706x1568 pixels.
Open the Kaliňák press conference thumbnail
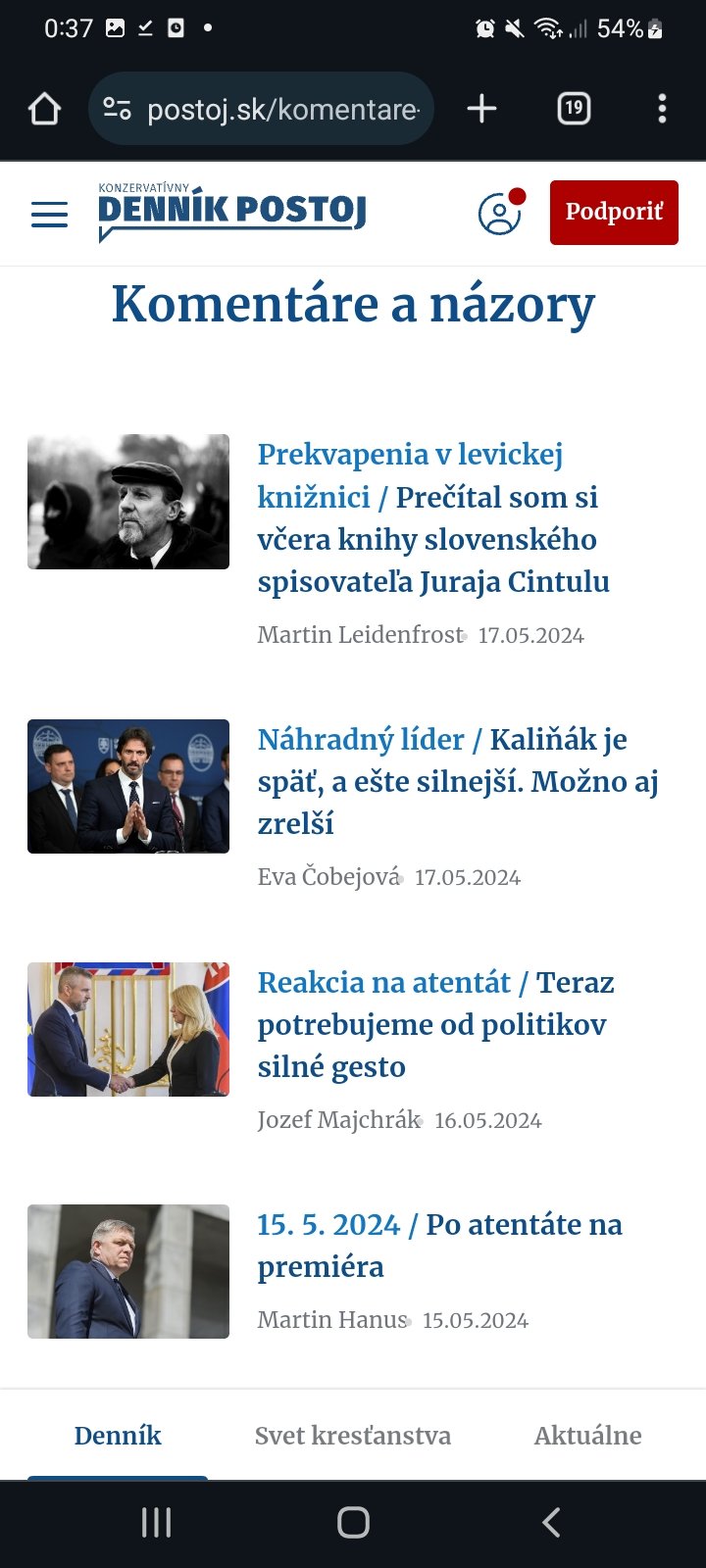tap(128, 786)
